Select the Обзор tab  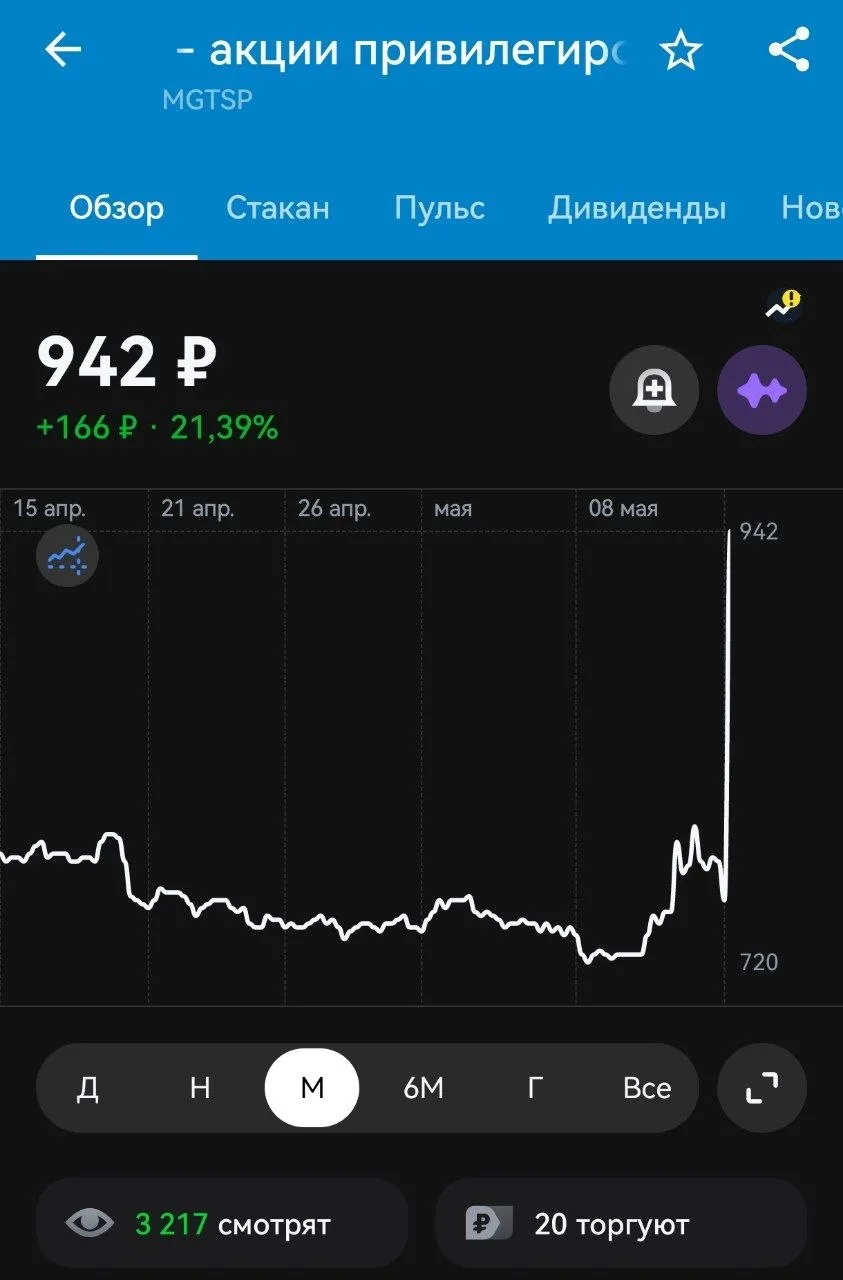117,208
